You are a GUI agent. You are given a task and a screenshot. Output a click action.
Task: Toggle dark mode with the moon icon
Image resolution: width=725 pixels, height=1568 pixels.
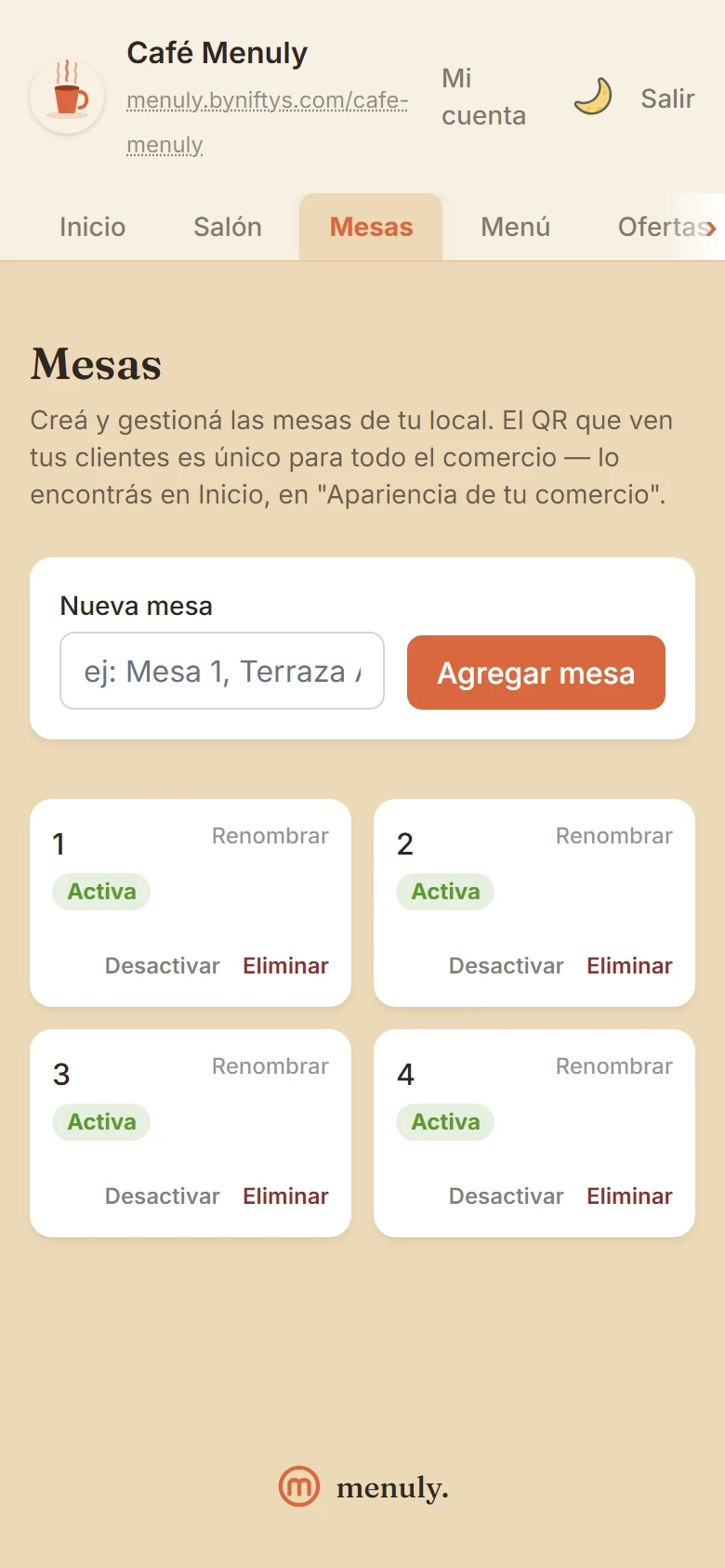tap(593, 97)
